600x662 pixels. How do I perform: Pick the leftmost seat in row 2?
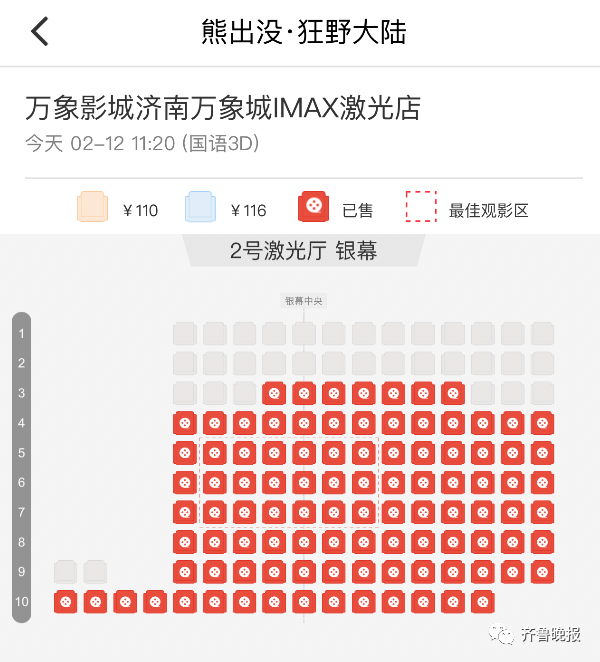[184, 363]
